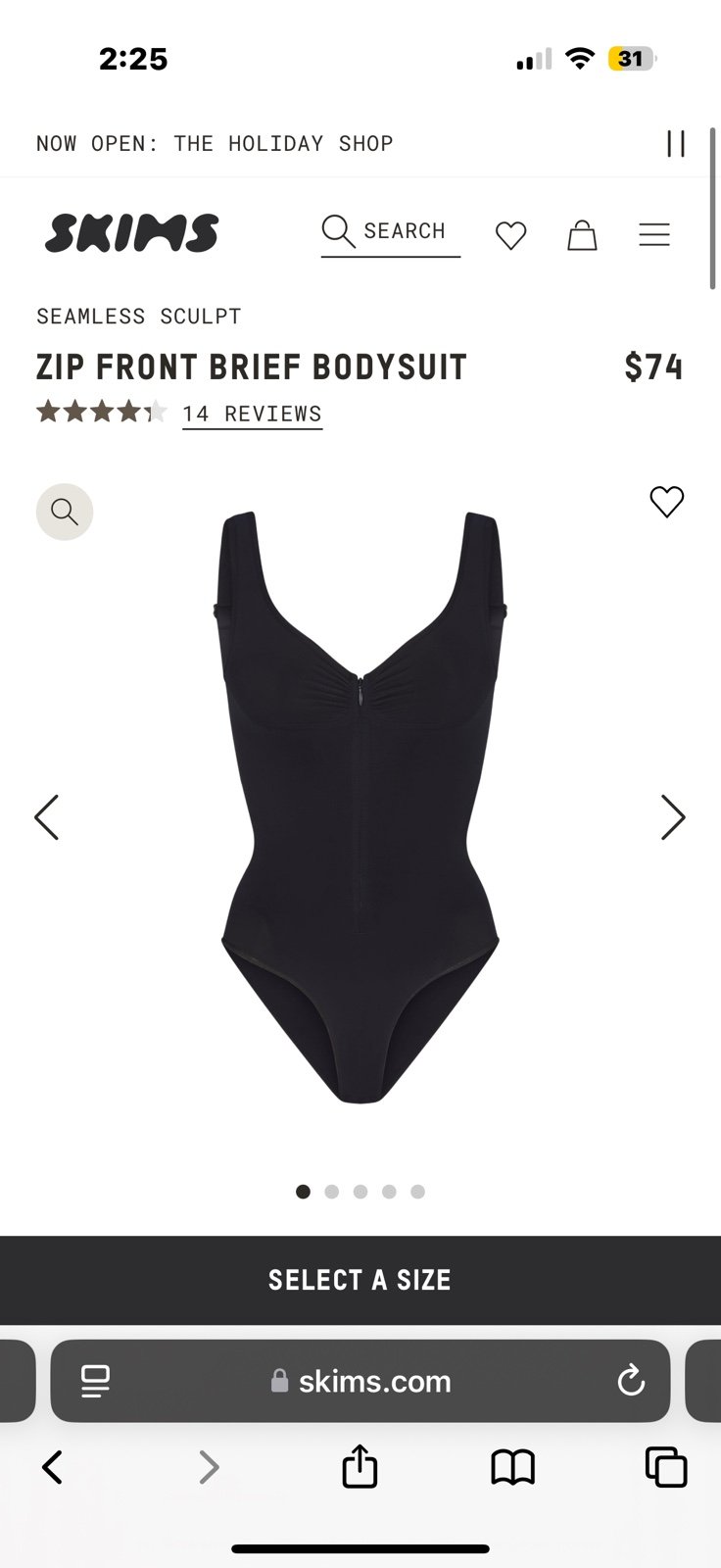Go to the SKIMS homepage logo
This screenshot has width=721, height=1568.
(x=131, y=233)
